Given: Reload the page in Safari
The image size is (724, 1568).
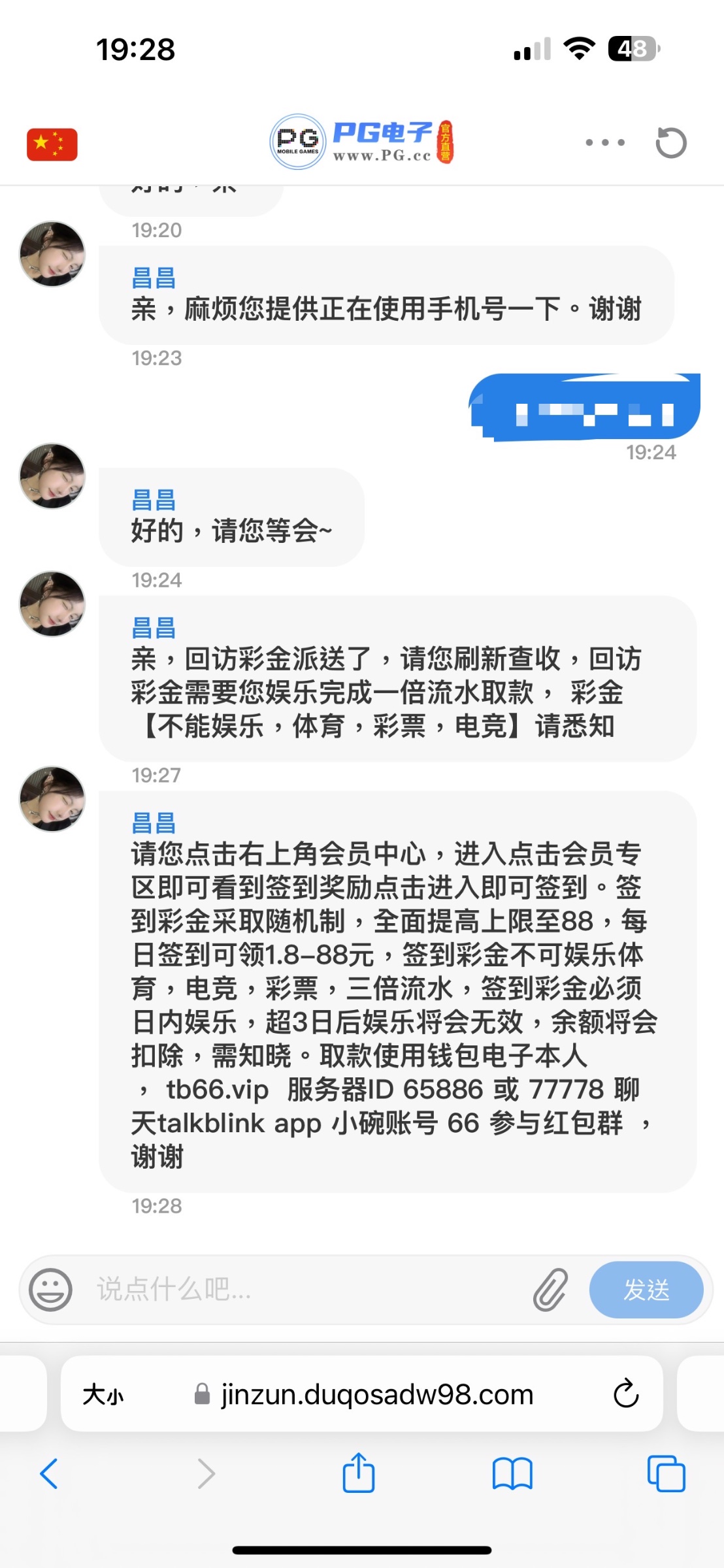Looking at the screenshot, I should 626,1394.
